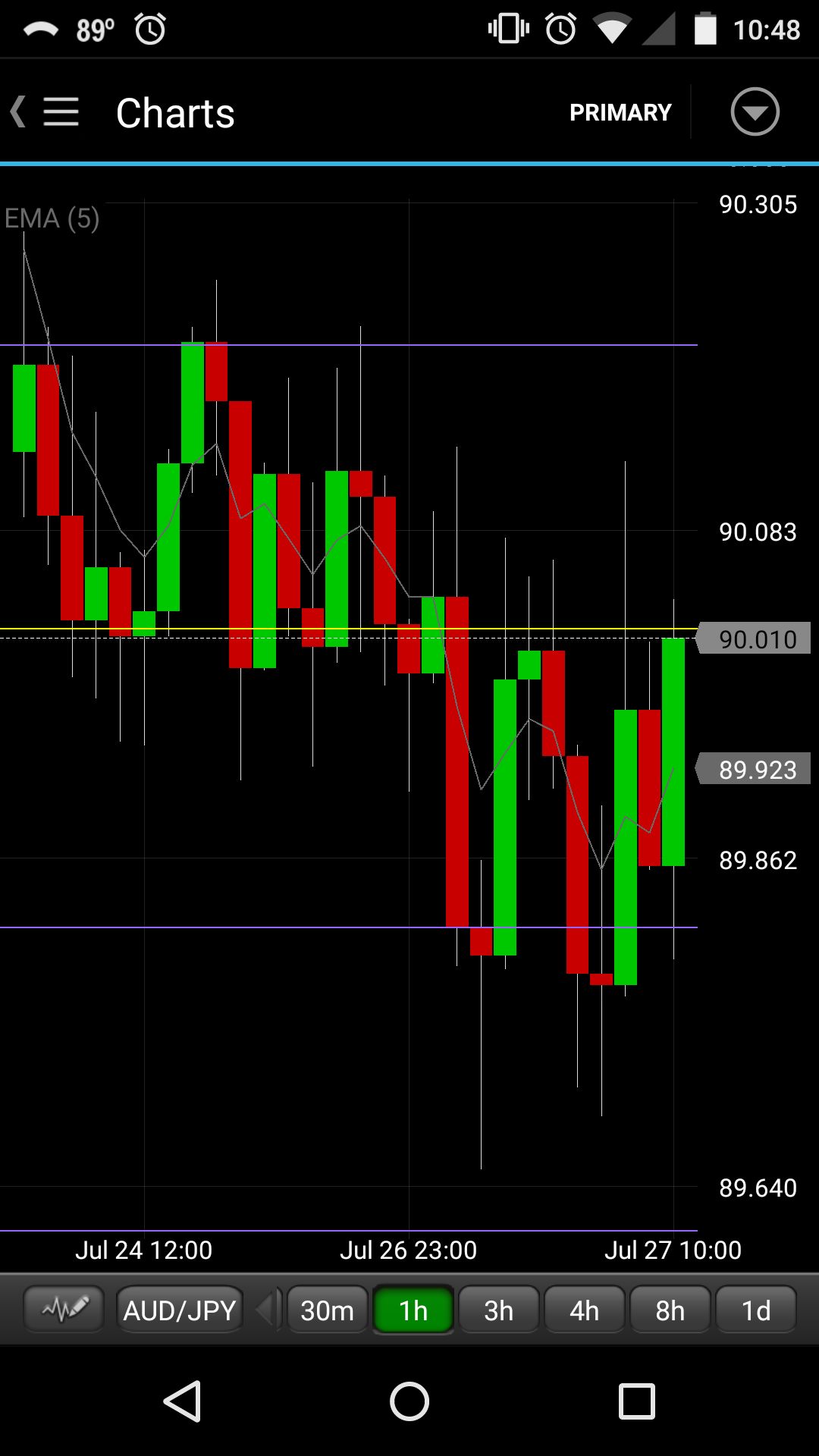Go to the Android home screen
The image size is (819, 1456).
coord(409,1401)
